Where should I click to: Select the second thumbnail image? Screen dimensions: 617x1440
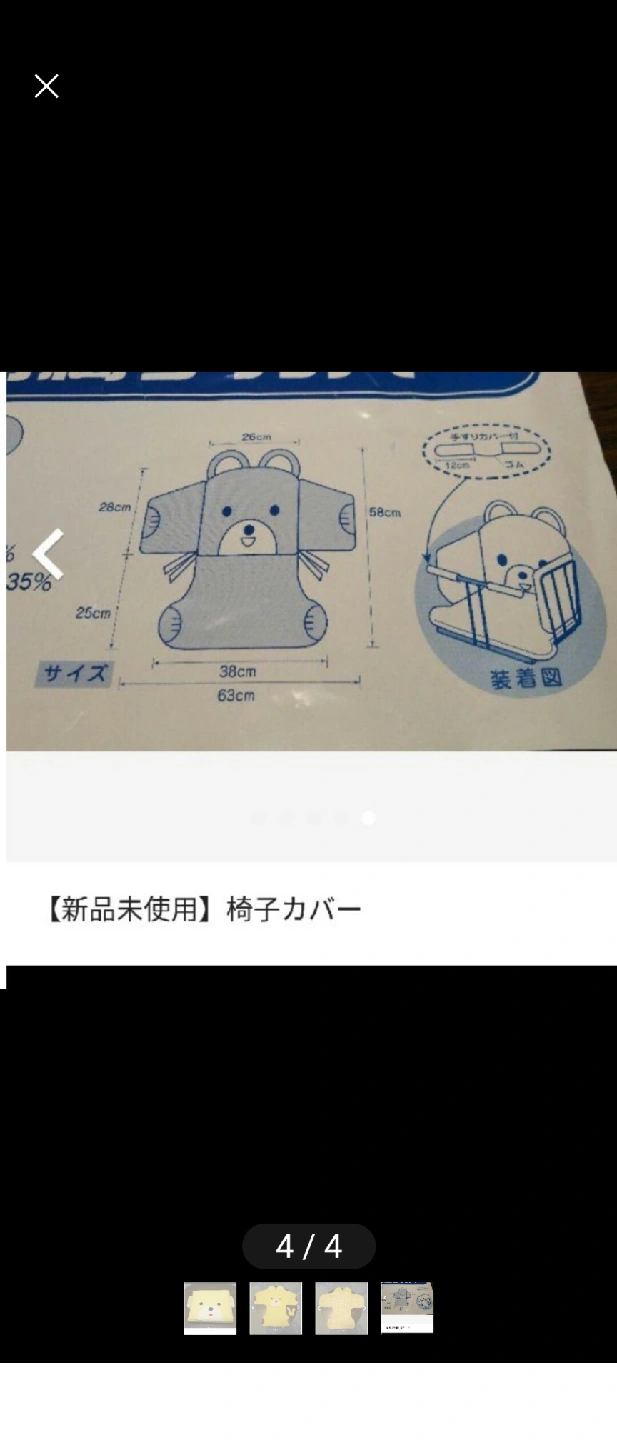click(276, 1308)
